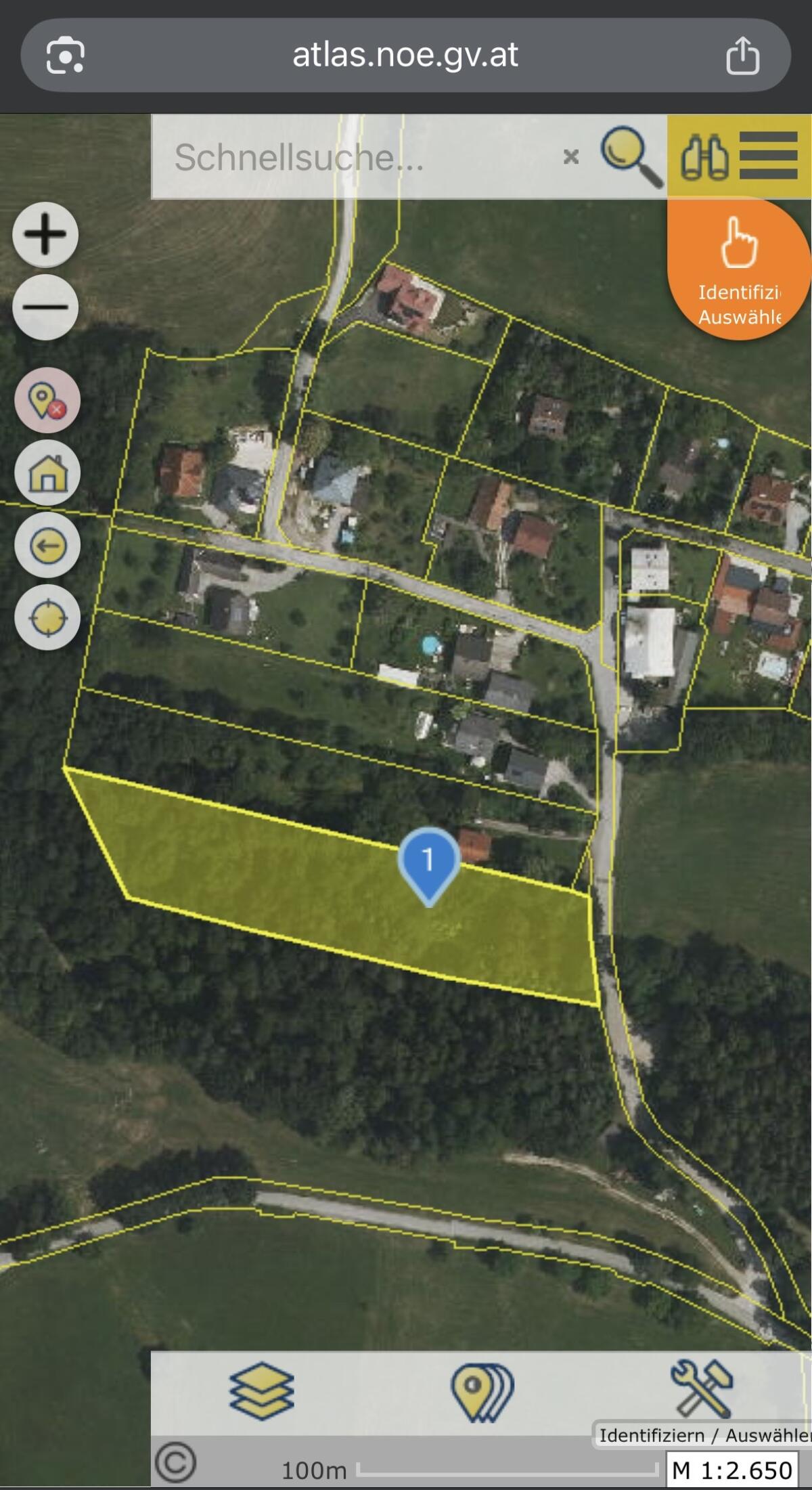The width and height of the screenshot is (812, 1490).
Task: Open the location markers list
Action: 482,1392
